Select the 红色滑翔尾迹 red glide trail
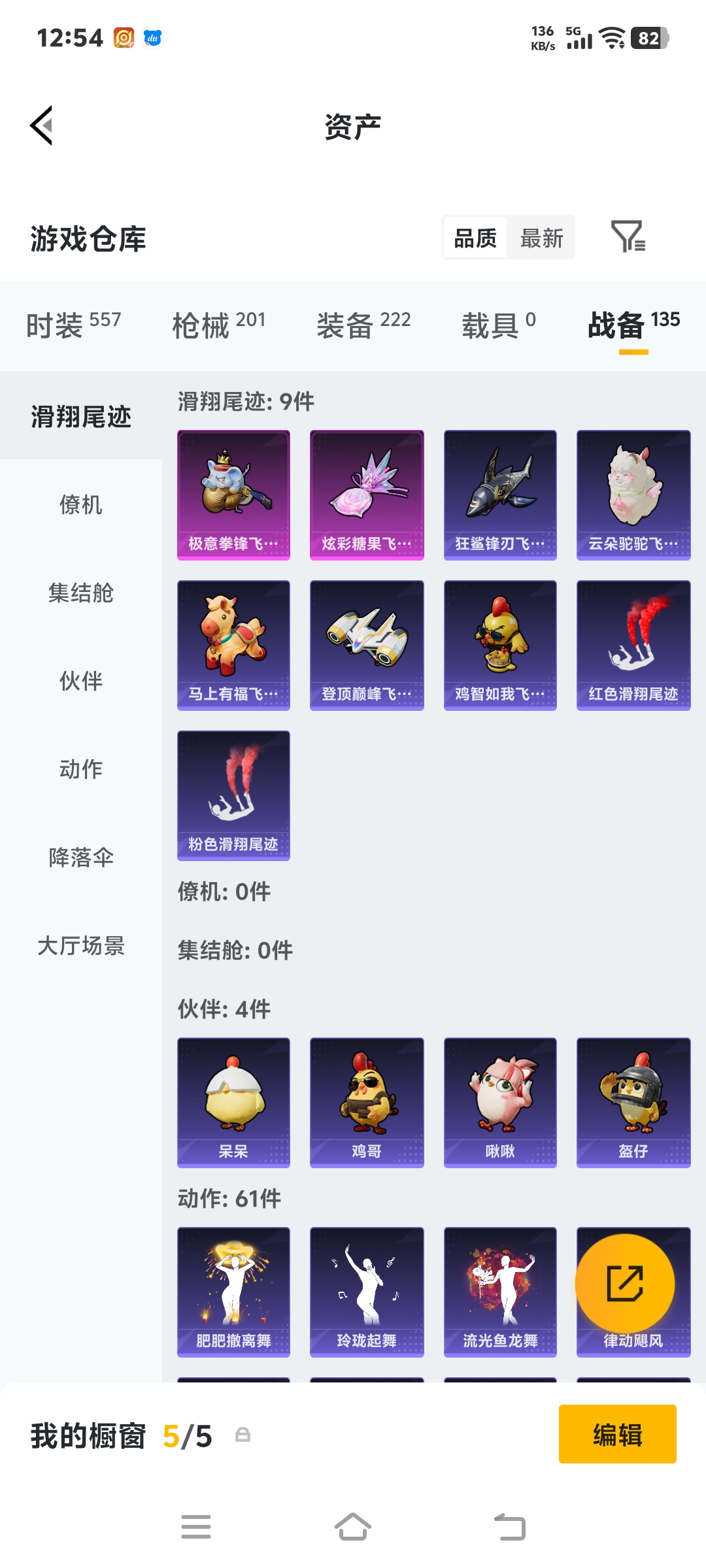The width and height of the screenshot is (706, 1568). pos(633,645)
